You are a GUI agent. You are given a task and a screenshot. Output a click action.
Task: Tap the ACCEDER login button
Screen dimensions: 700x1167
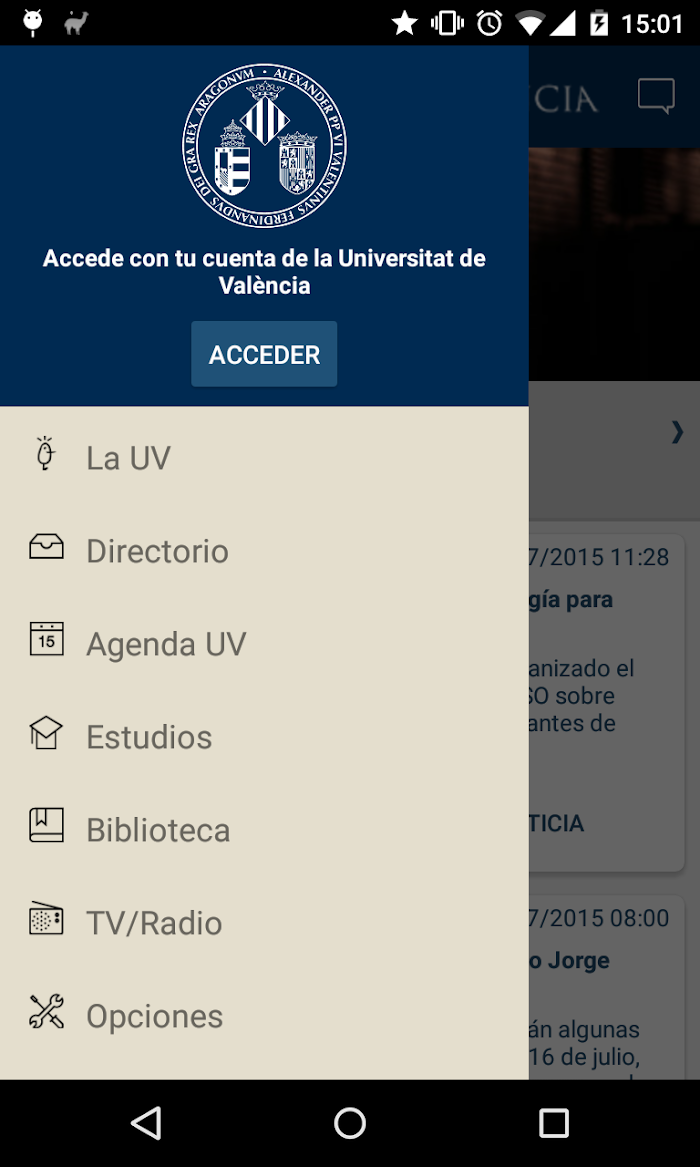pyautogui.click(x=264, y=354)
